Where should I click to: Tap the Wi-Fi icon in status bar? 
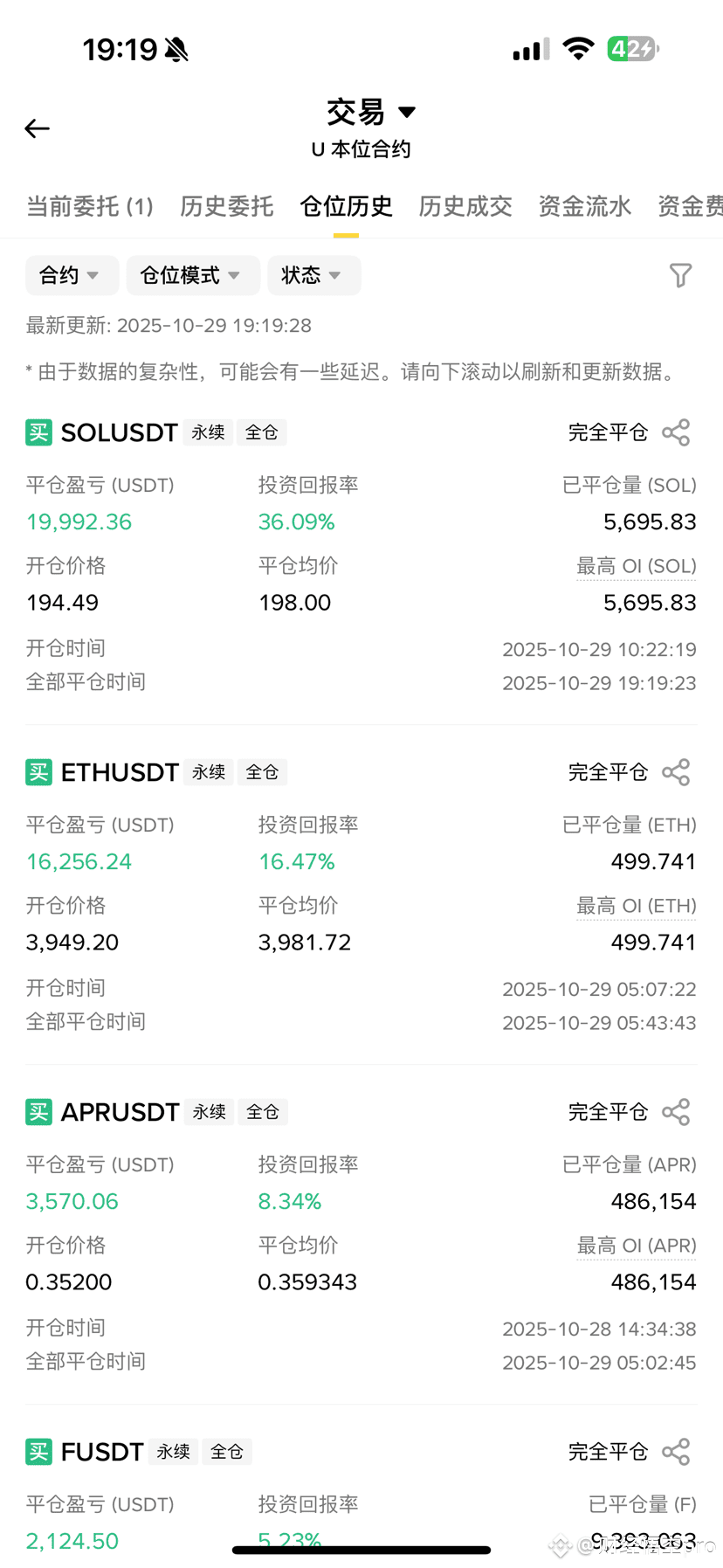tap(578, 49)
